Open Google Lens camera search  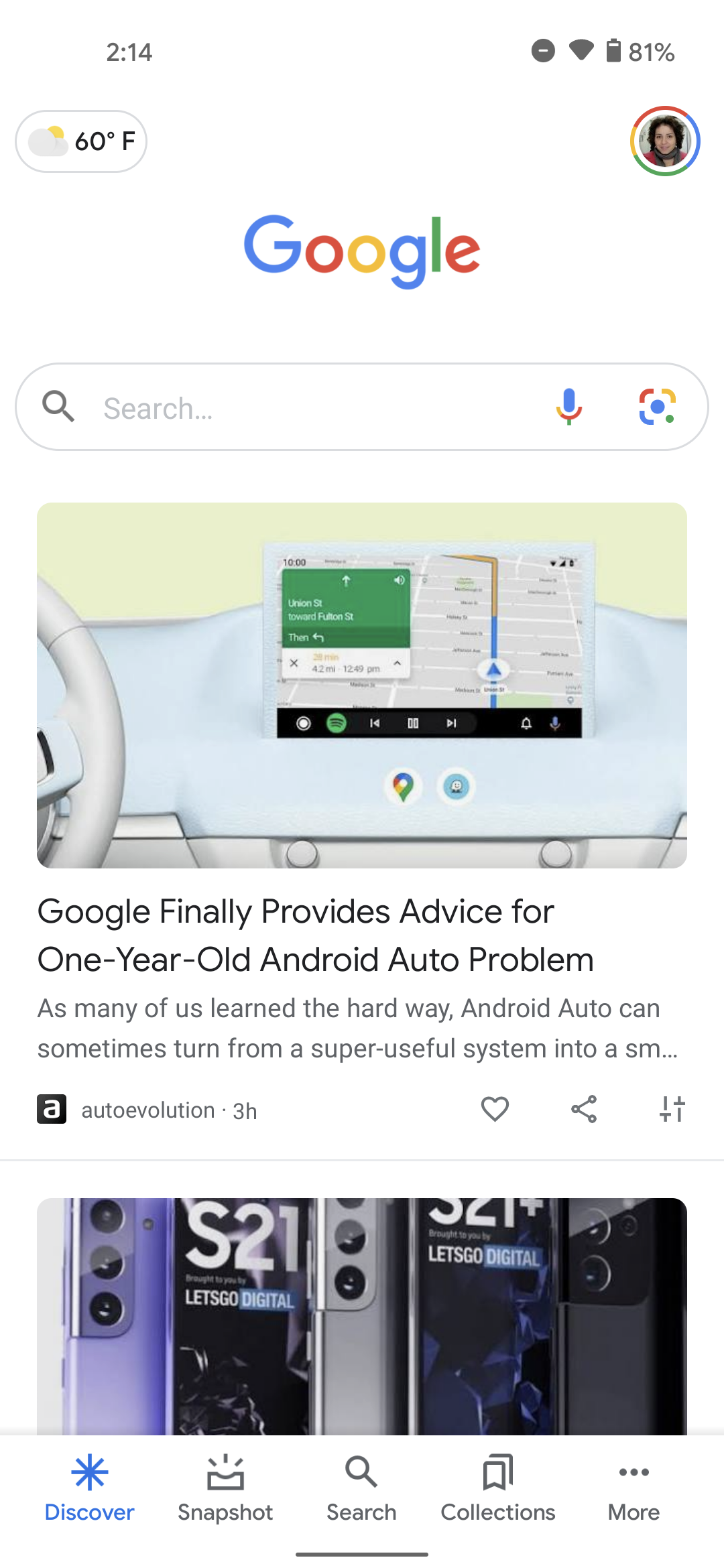click(x=657, y=407)
